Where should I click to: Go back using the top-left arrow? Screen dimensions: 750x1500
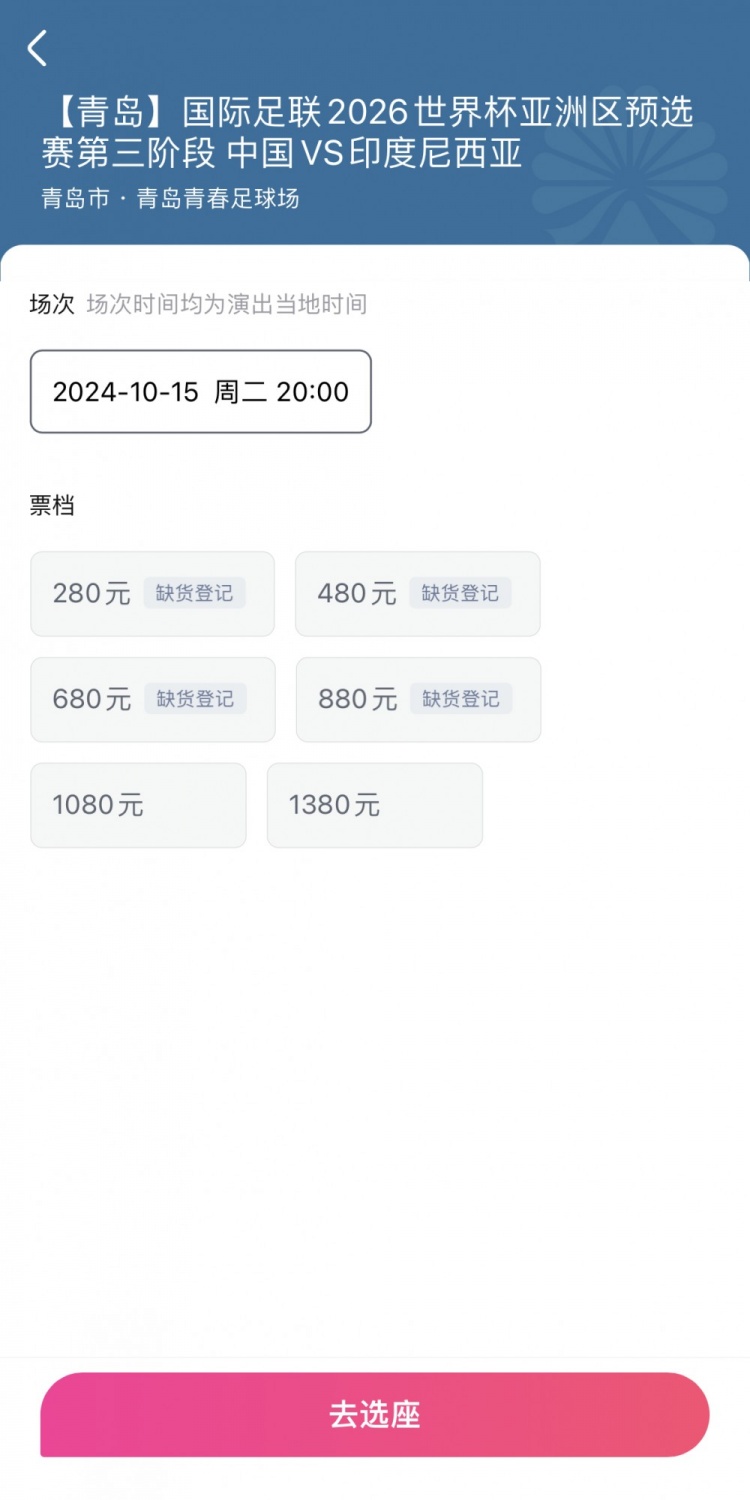38,48
